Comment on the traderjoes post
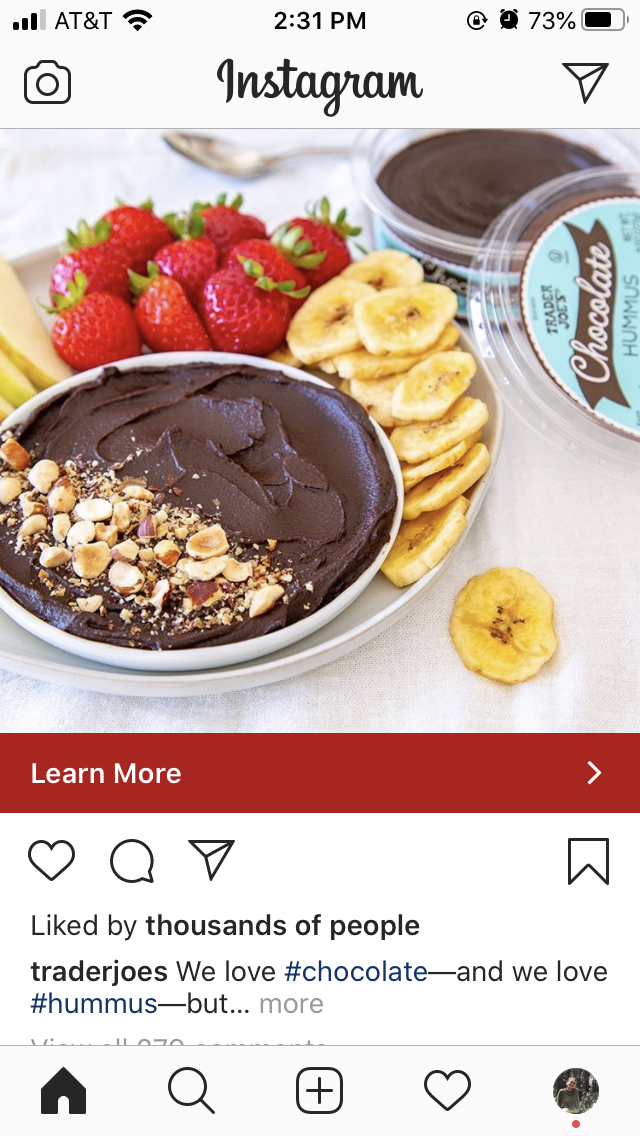The image size is (640, 1136). click(x=132, y=860)
